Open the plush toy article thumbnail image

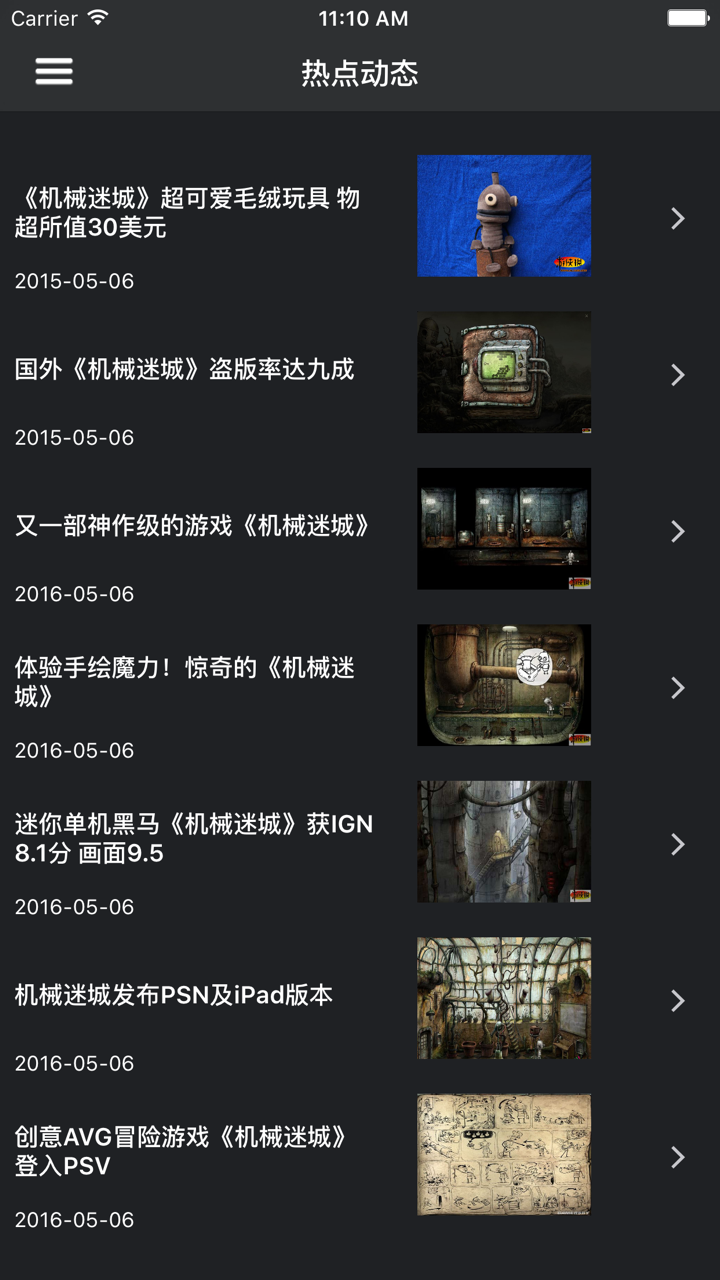pos(504,216)
